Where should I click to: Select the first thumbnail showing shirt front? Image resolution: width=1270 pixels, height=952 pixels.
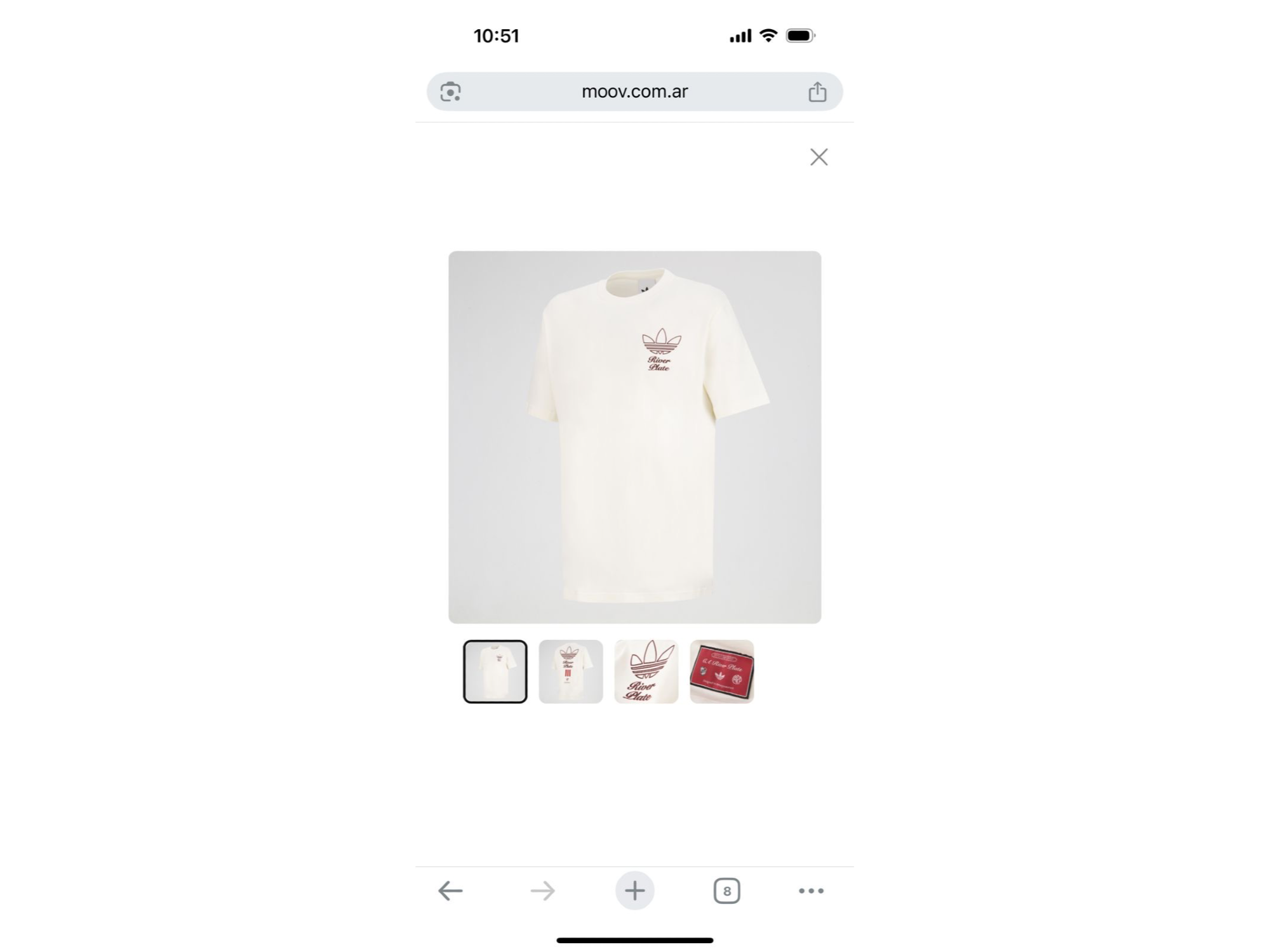(495, 671)
